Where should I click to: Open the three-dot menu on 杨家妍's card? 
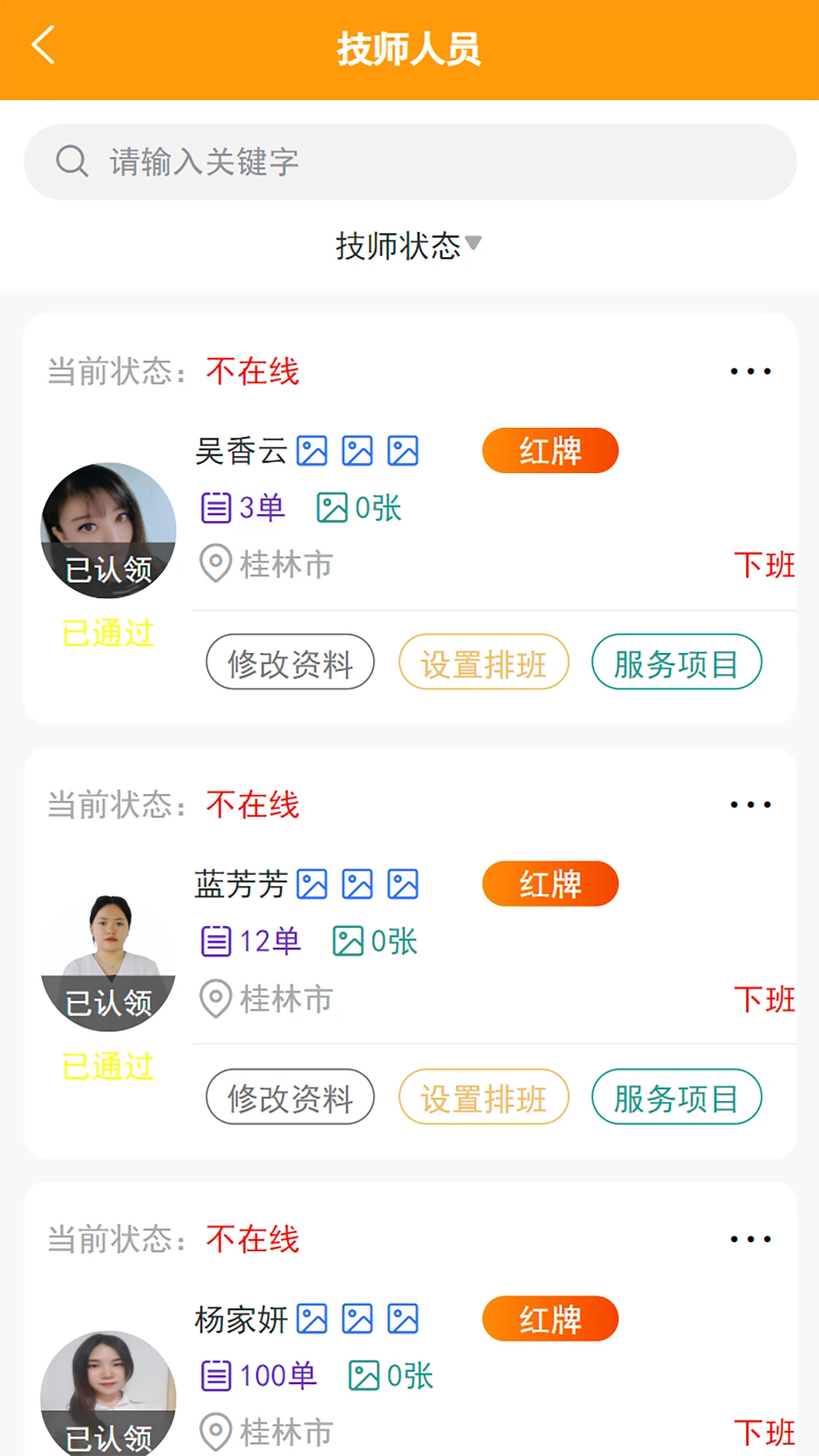pos(749,1238)
